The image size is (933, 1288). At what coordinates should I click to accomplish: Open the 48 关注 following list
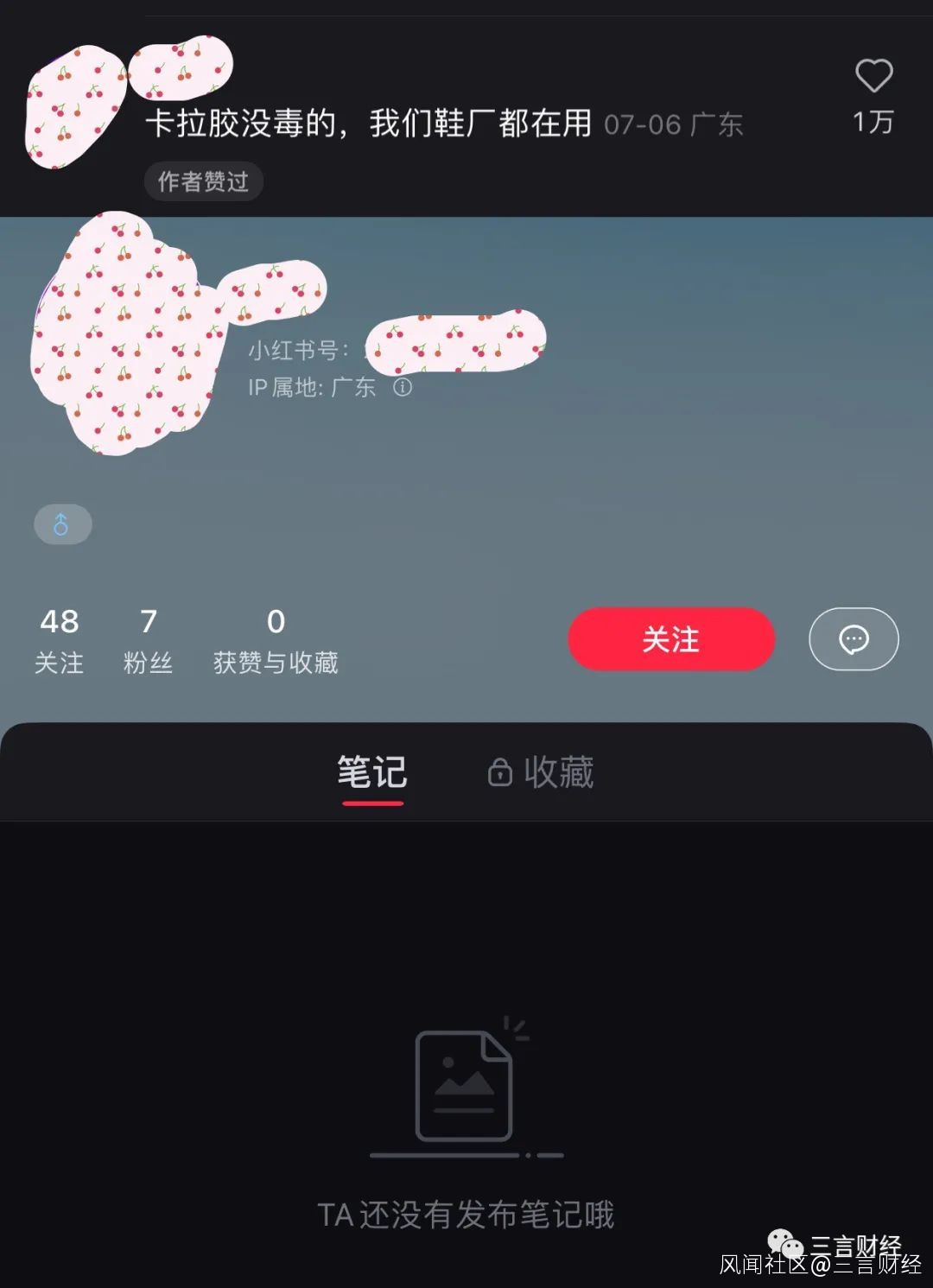tap(59, 640)
